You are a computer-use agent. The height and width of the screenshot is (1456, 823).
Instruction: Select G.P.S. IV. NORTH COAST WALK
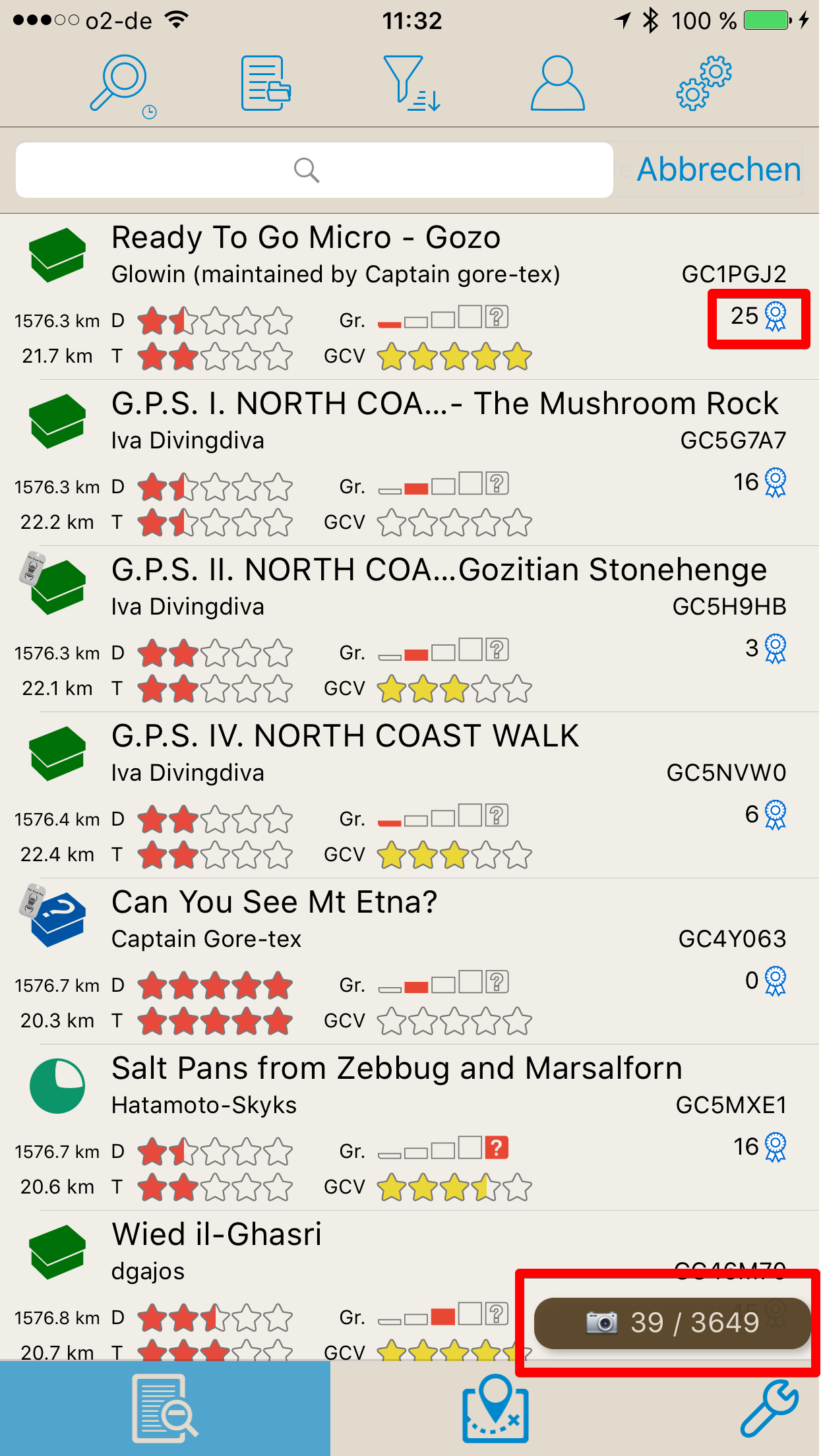pos(410,795)
